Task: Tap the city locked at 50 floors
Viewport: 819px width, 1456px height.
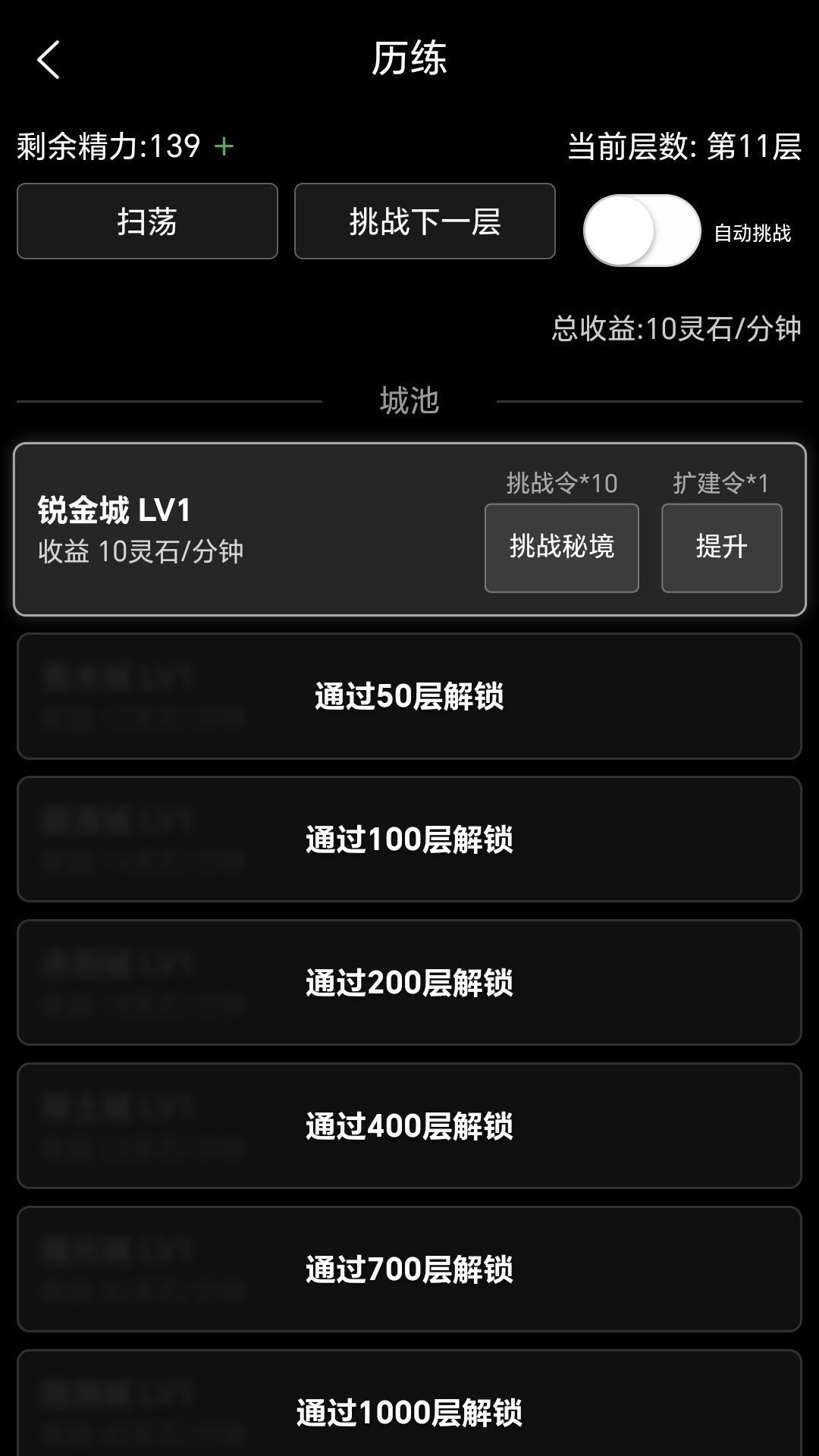Action: click(409, 695)
